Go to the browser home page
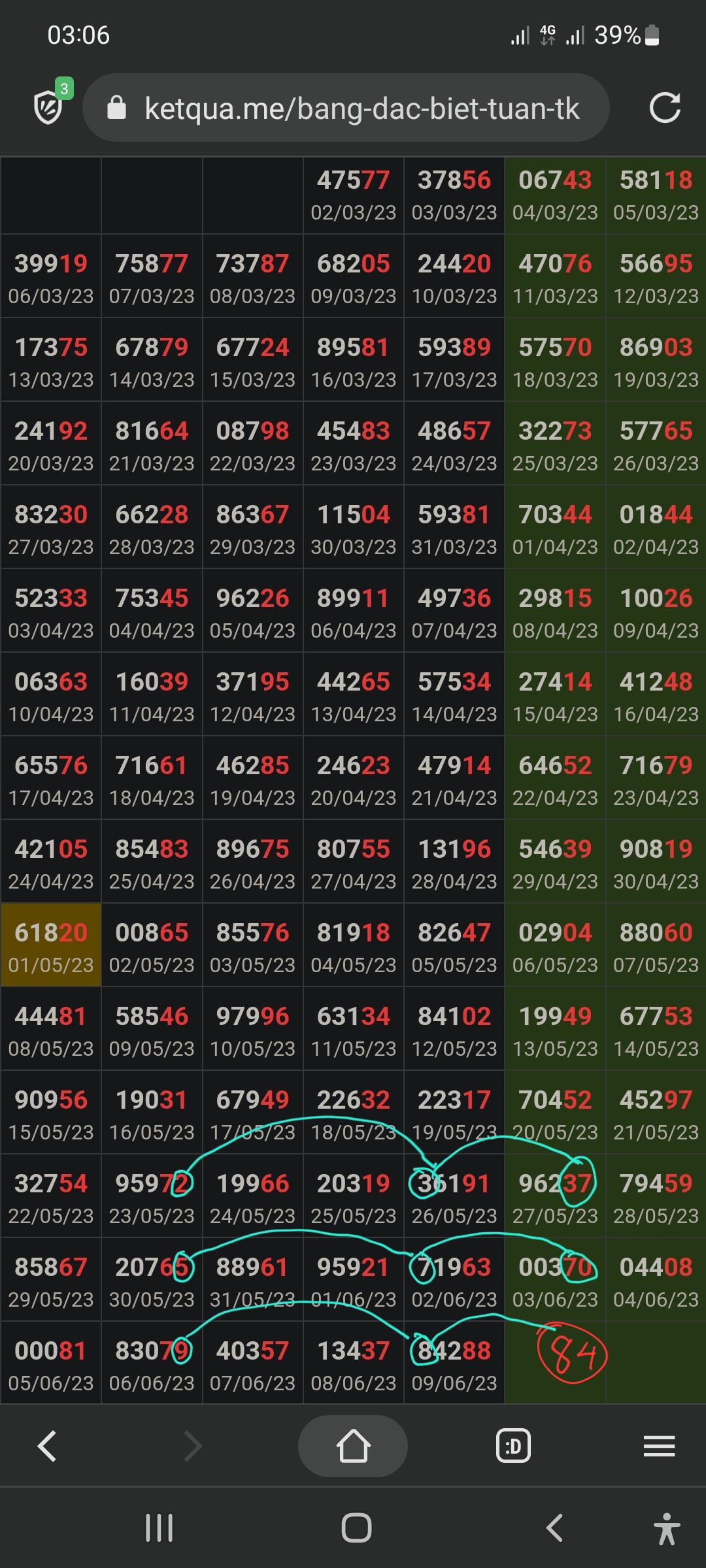The height and width of the screenshot is (1568, 706). click(x=353, y=1446)
